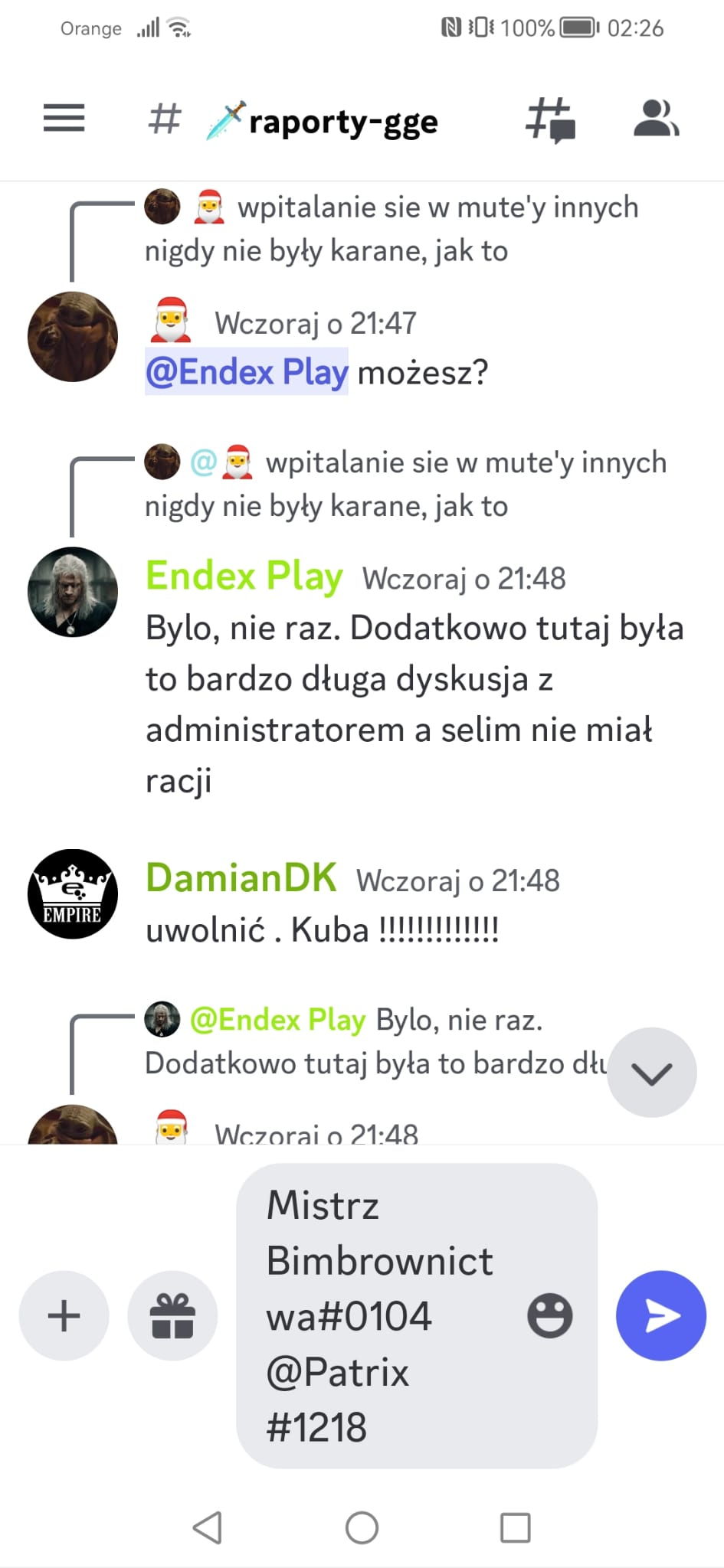Tap the Endex Play username

[x=244, y=576]
